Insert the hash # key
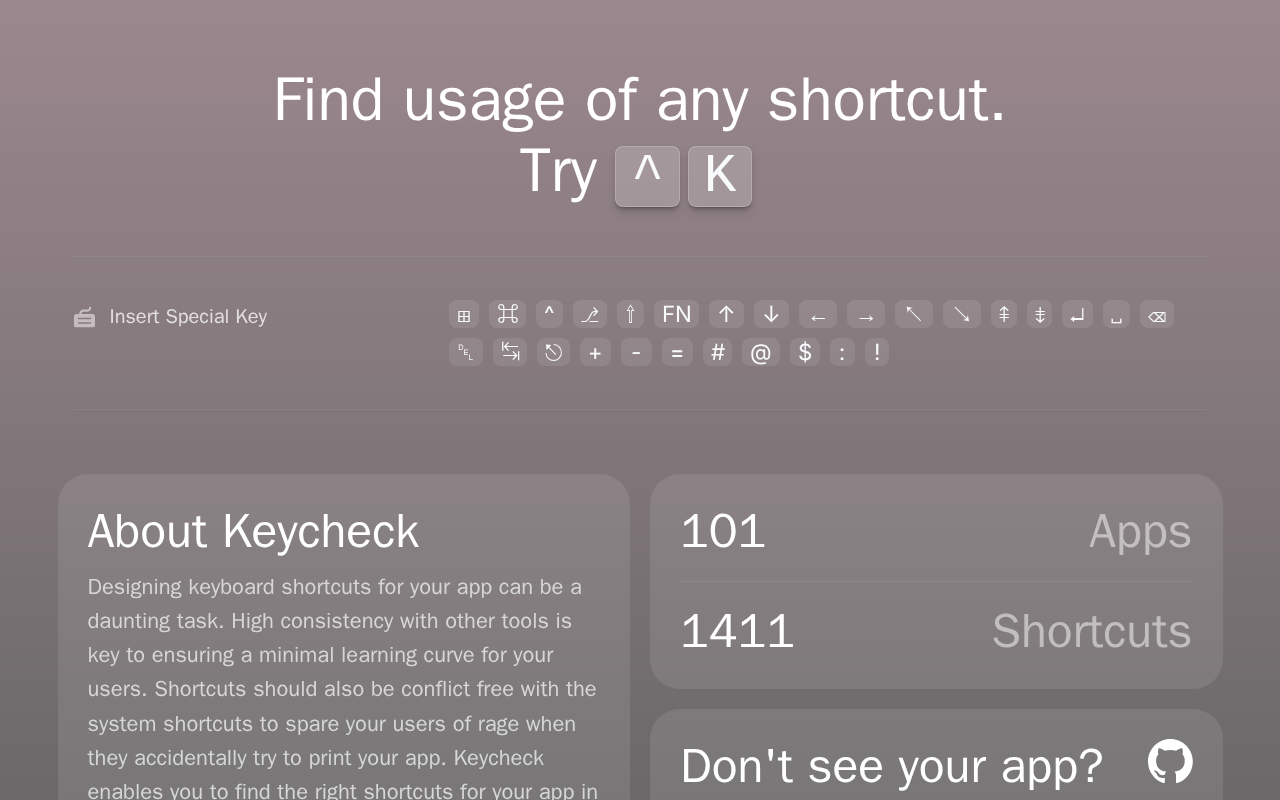The width and height of the screenshot is (1280, 800). (x=718, y=352)
